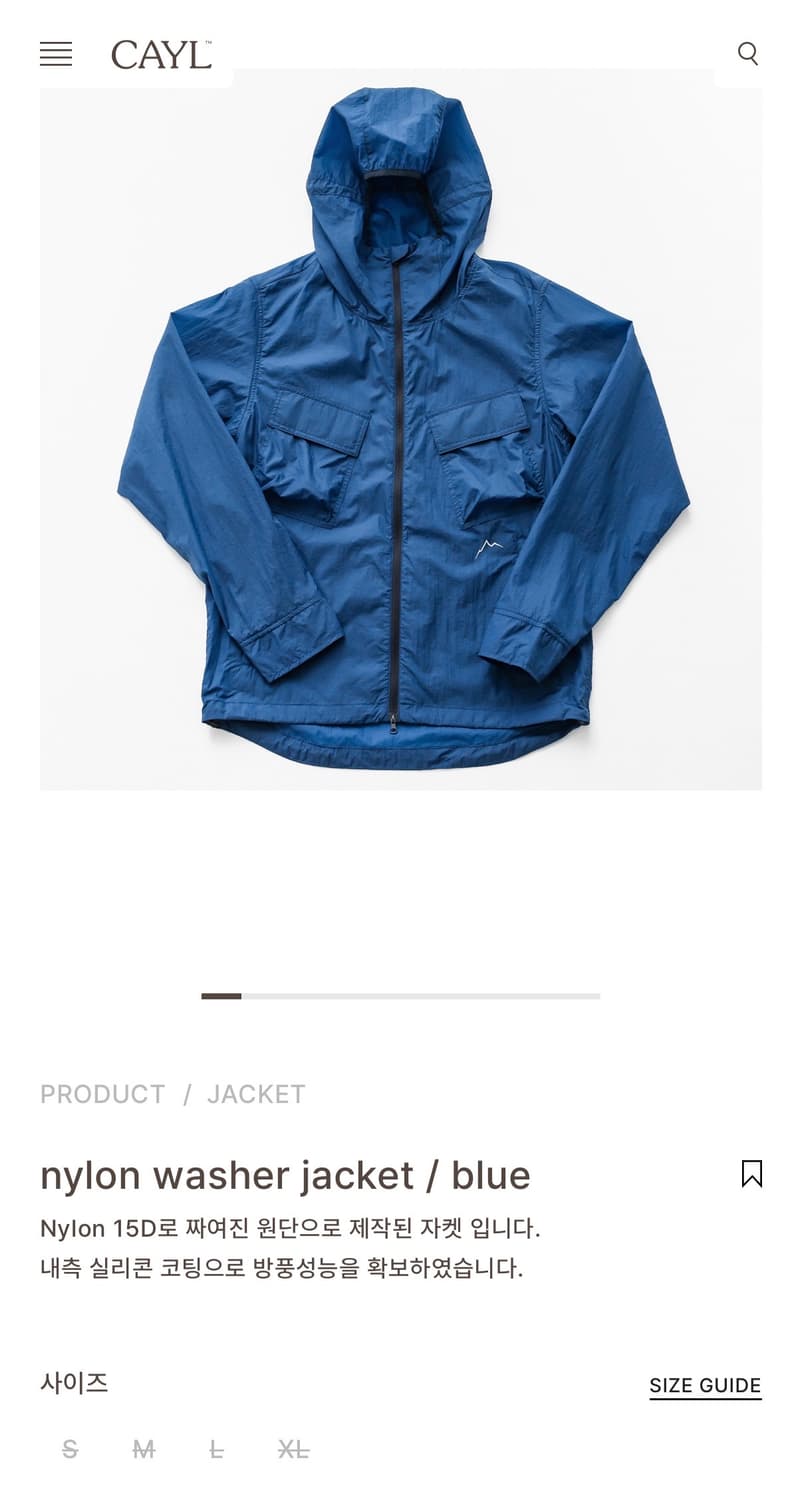Image resolution: width=802 pixels, height=1500 pixels.
Task: Select the sold-out size M
Action: click(143, 1450)
